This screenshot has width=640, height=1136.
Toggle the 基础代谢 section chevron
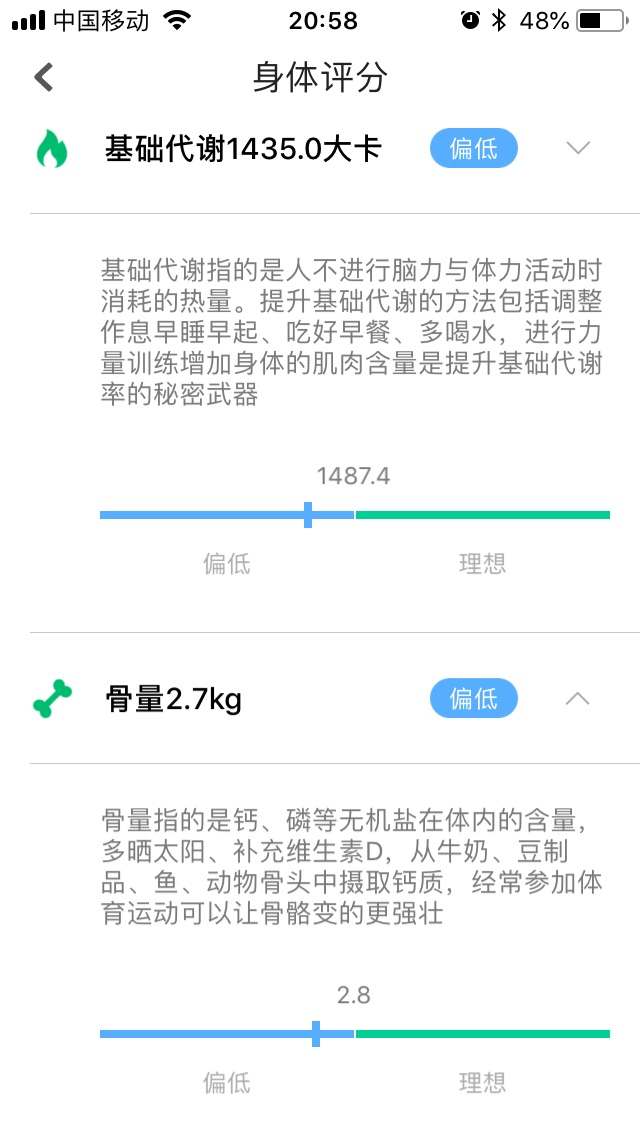click(x=578, y=148)
